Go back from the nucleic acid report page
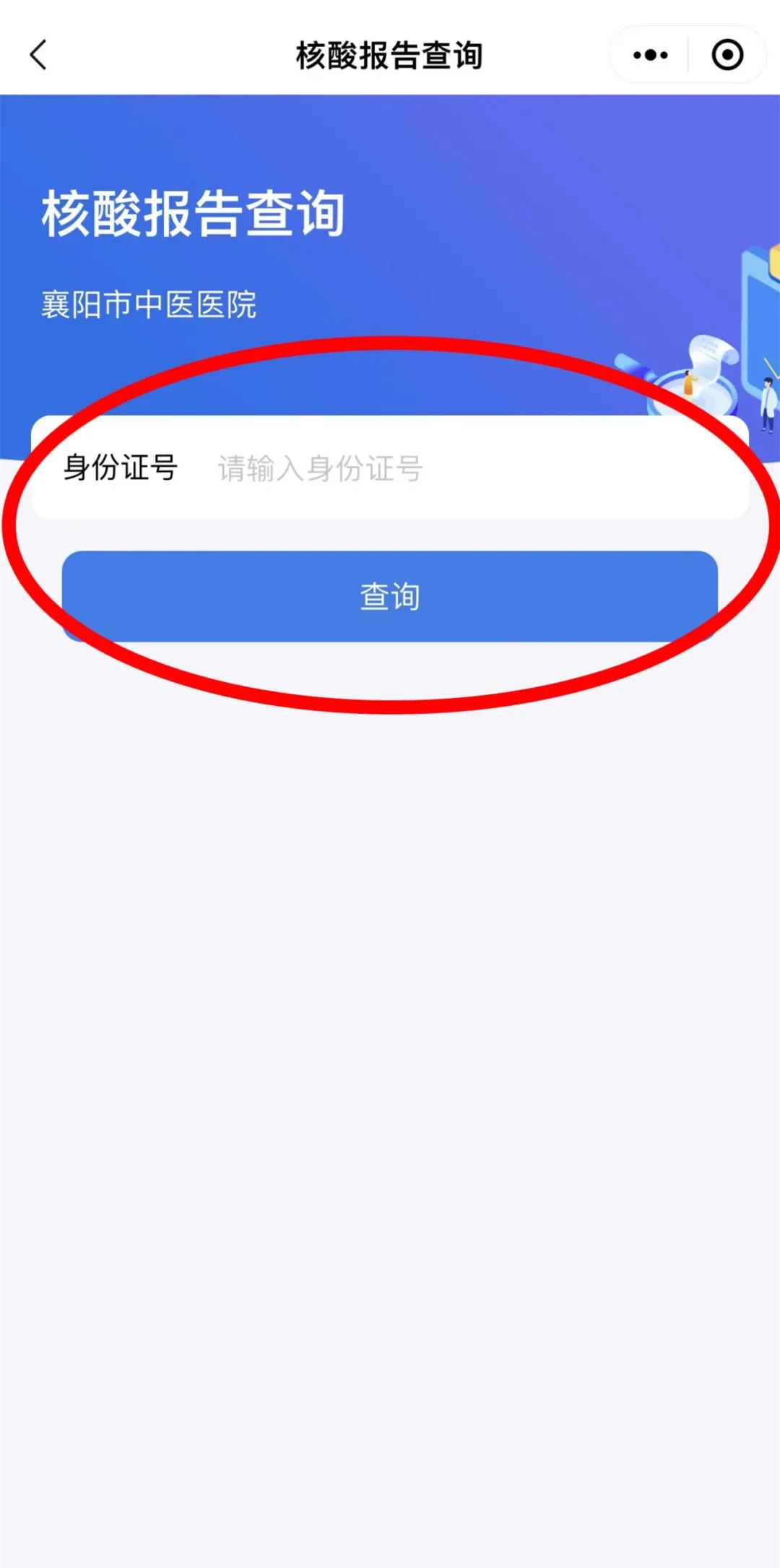Image resolution: width=780 pixels, height=1568 pixels. (39, 55)
